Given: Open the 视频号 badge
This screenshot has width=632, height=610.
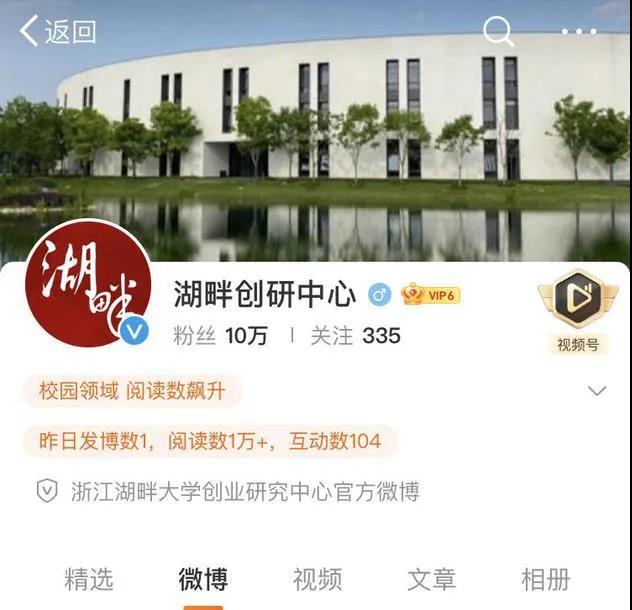Looking at the screenshot, I should pyautogui.click(x=578, y=310).
